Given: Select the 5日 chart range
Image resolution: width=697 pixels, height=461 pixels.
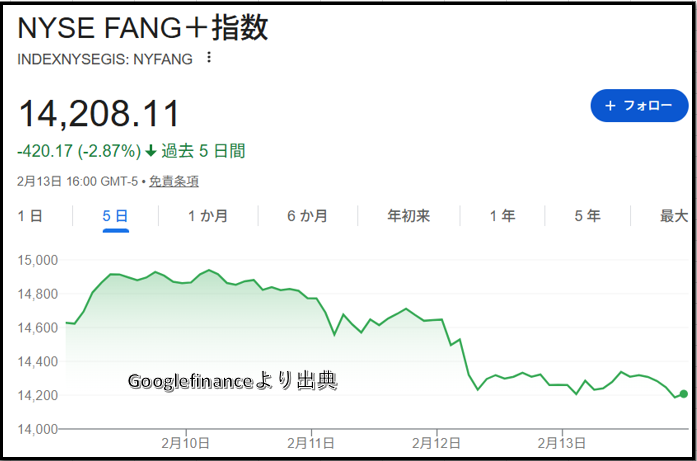Looking at the screenshot, I should click(x=115, y=216).
